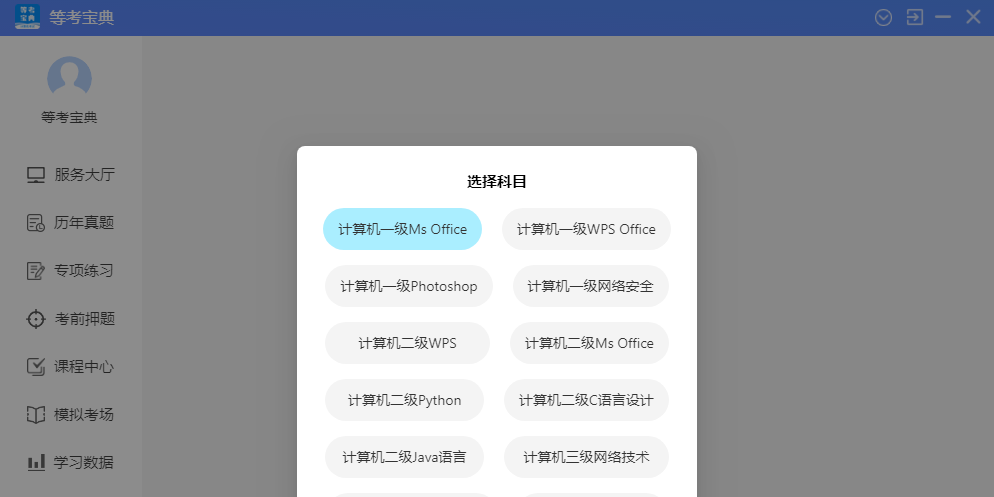Minimize the window

coord(942,17)
